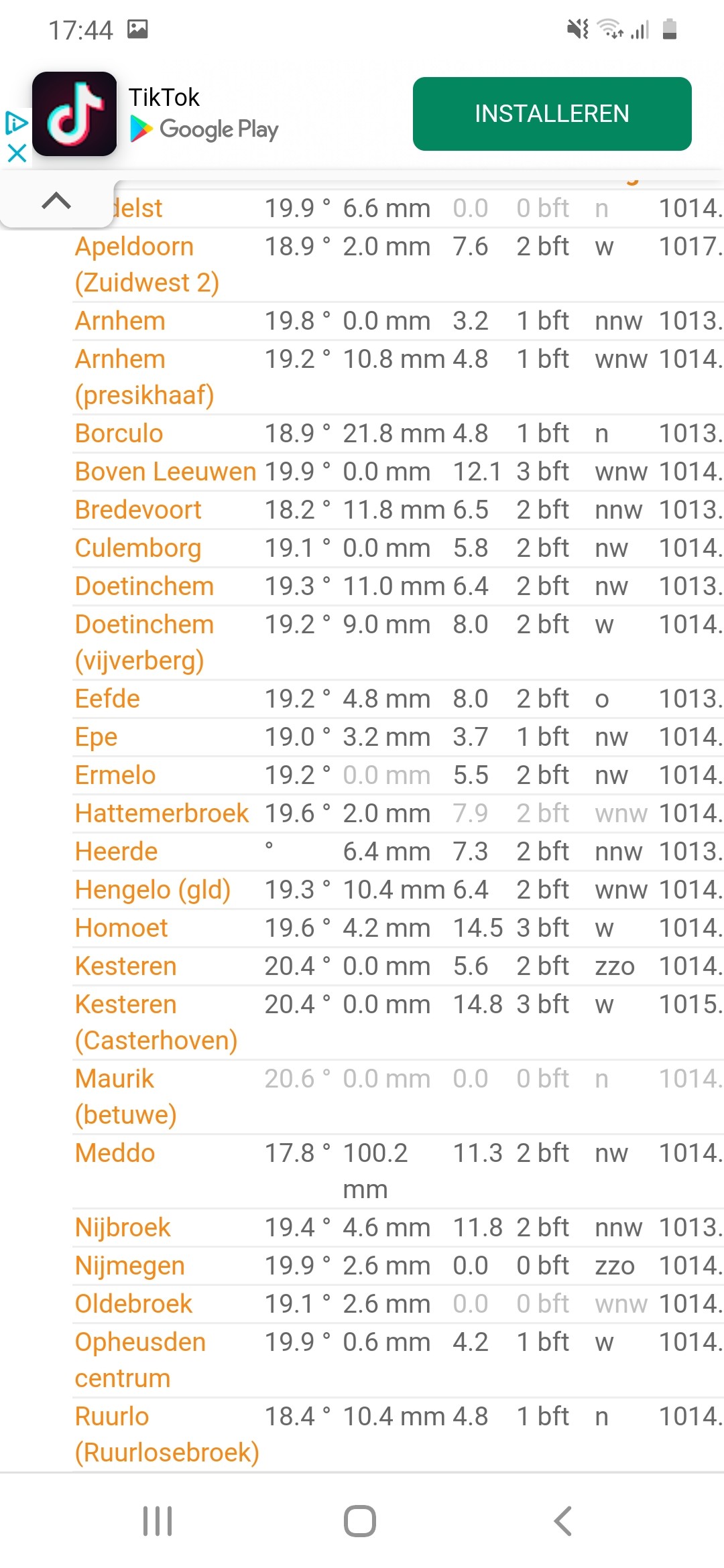The height and width of the screenshot is (1568, 724).
Task: Close the TikTok ad banner
Action: pos(17,153)
